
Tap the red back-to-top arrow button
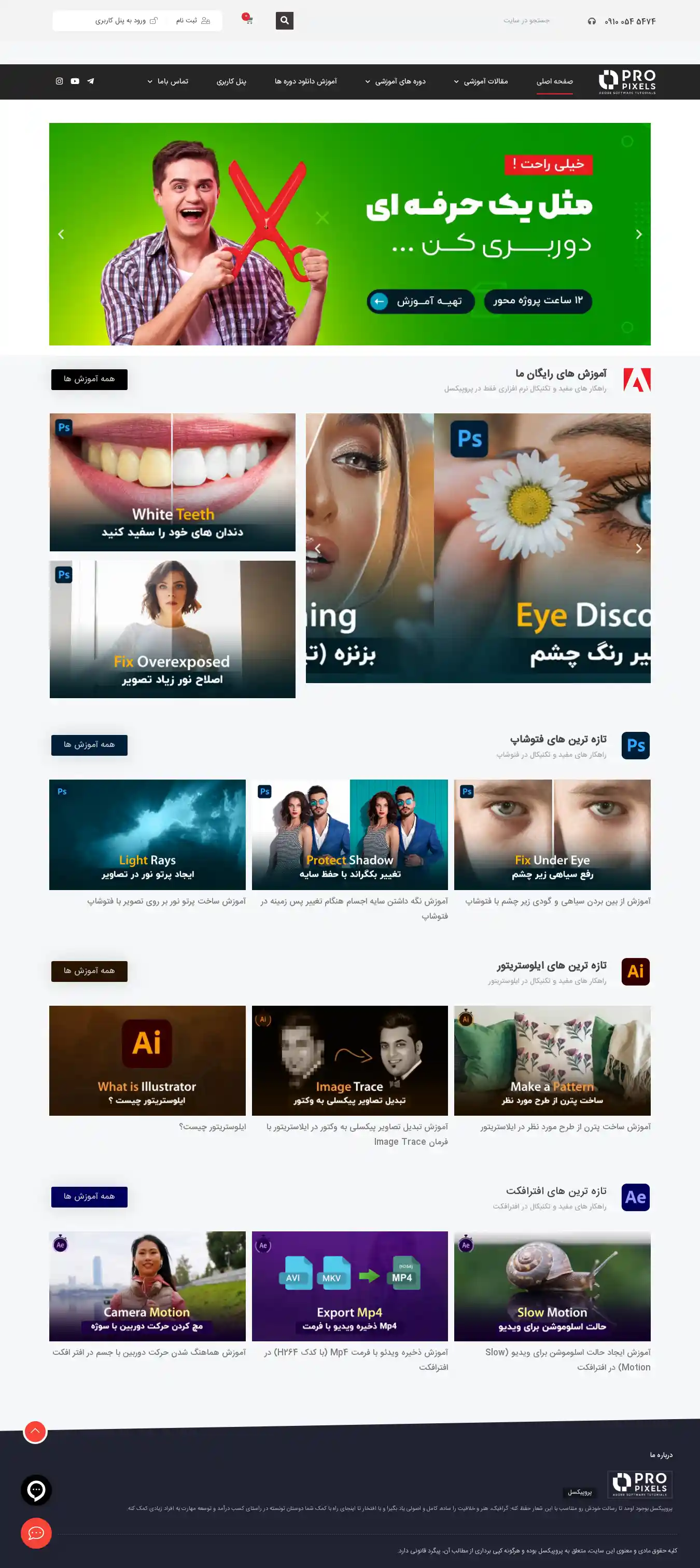[35, 1431]
